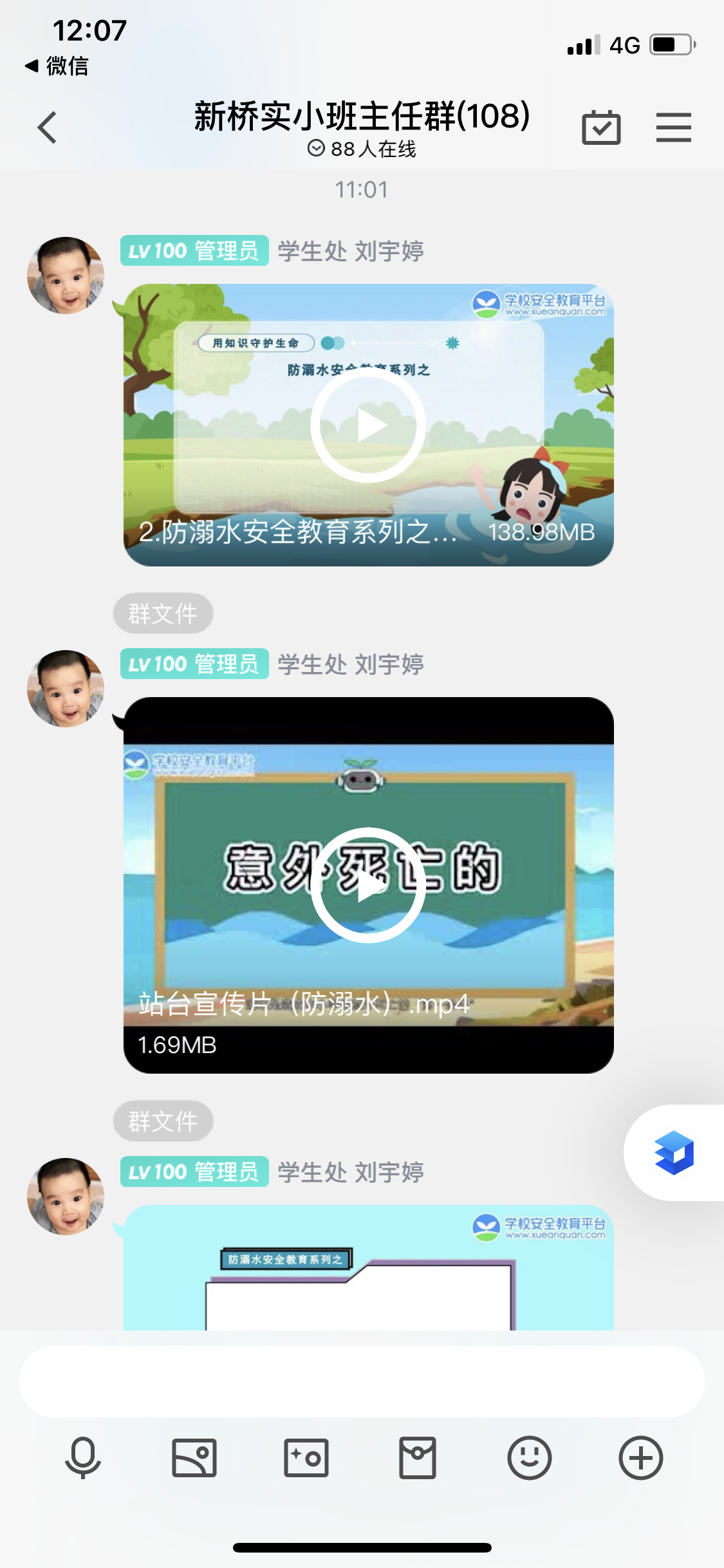Open the photo gallery picker icon
724x1568 pixels.
pyautogui.click(x=194, y=1457)
